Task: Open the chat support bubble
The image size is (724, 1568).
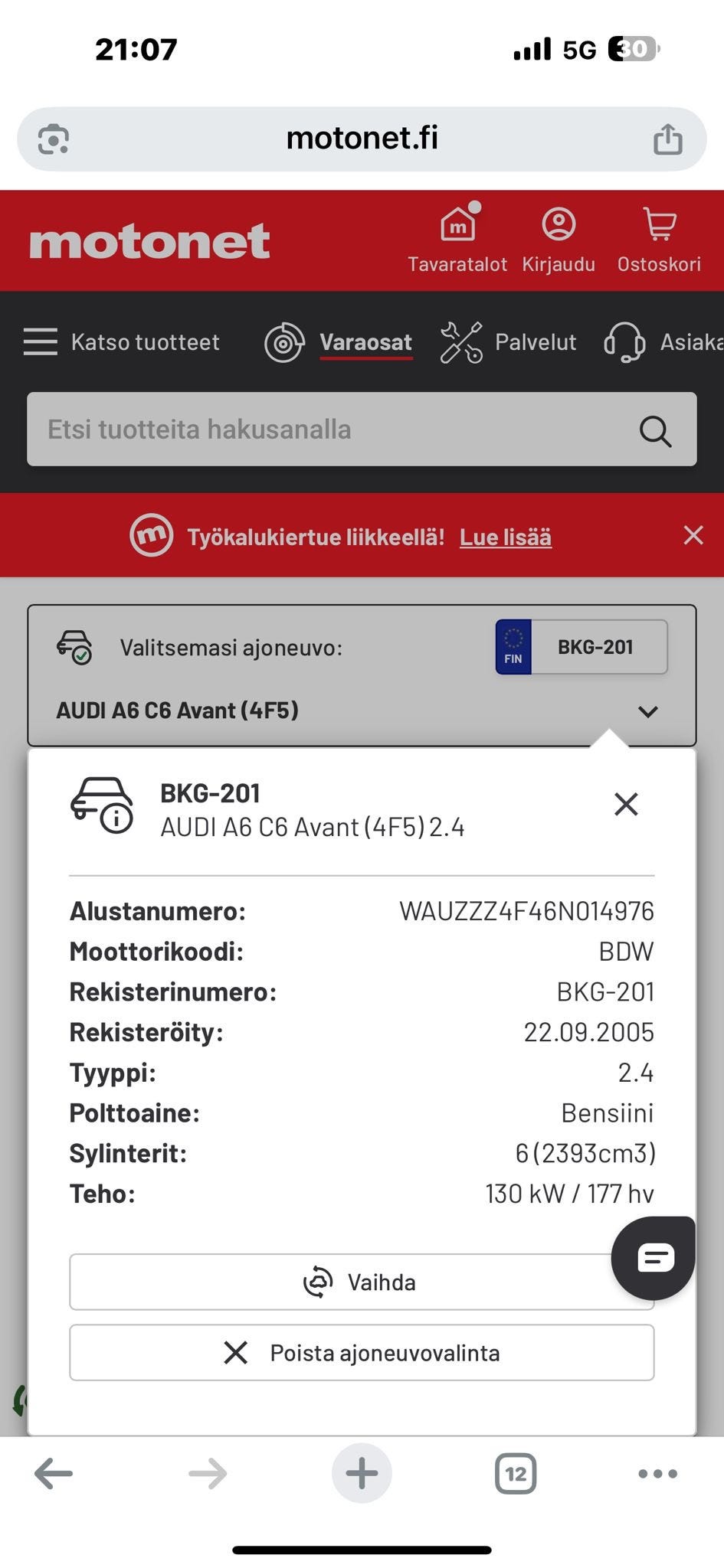Action: (654, 1257)
